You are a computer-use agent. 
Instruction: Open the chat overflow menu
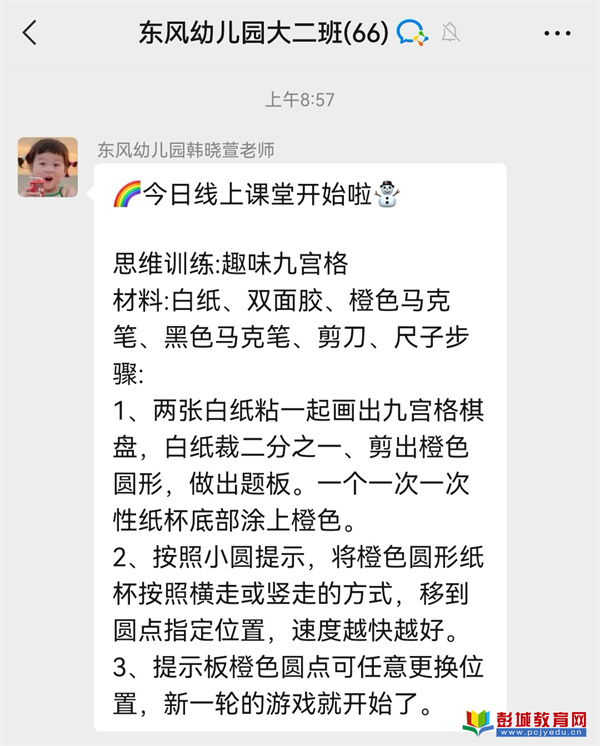(556, 33)
